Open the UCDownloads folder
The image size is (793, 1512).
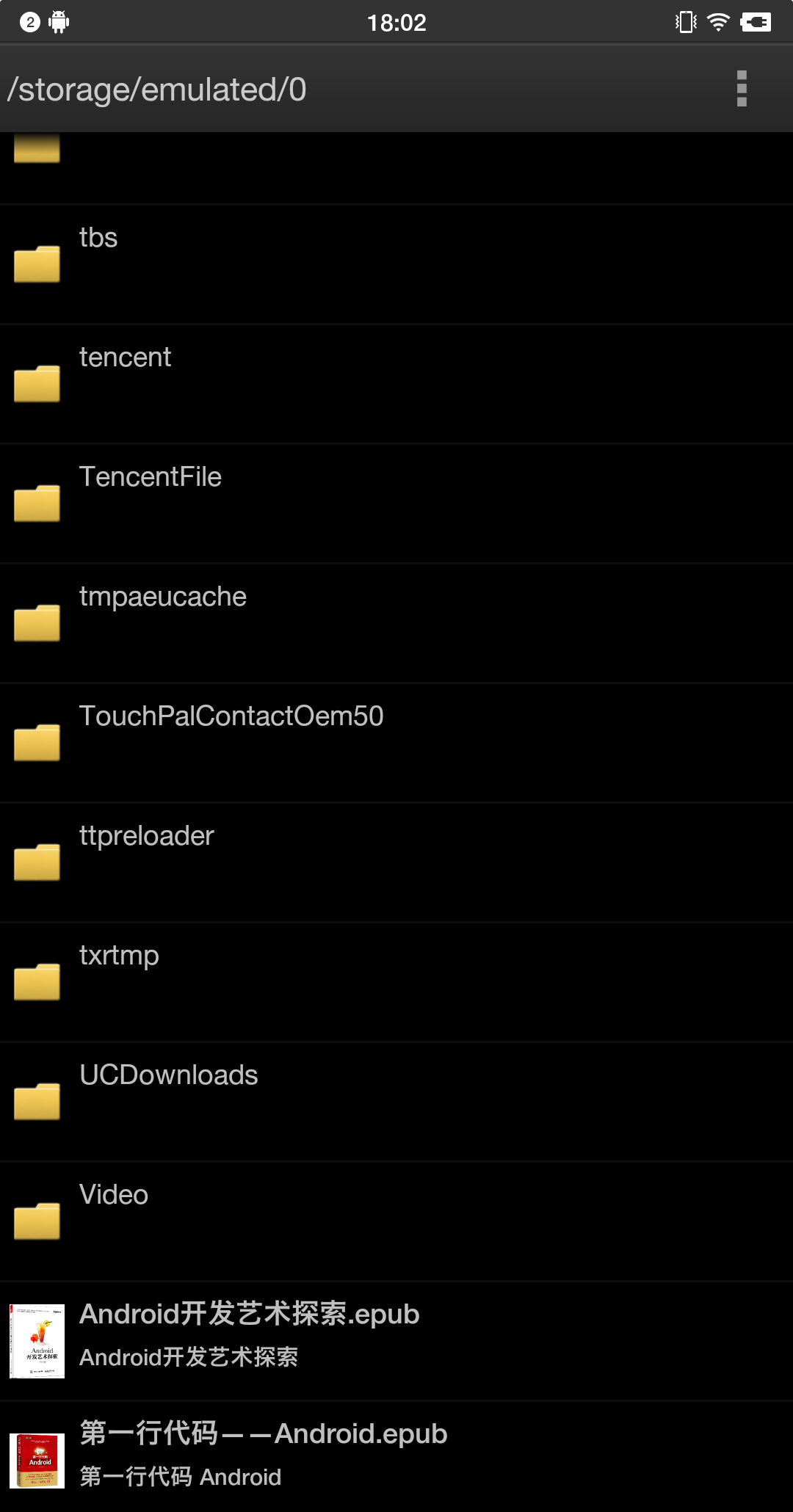396,1102
